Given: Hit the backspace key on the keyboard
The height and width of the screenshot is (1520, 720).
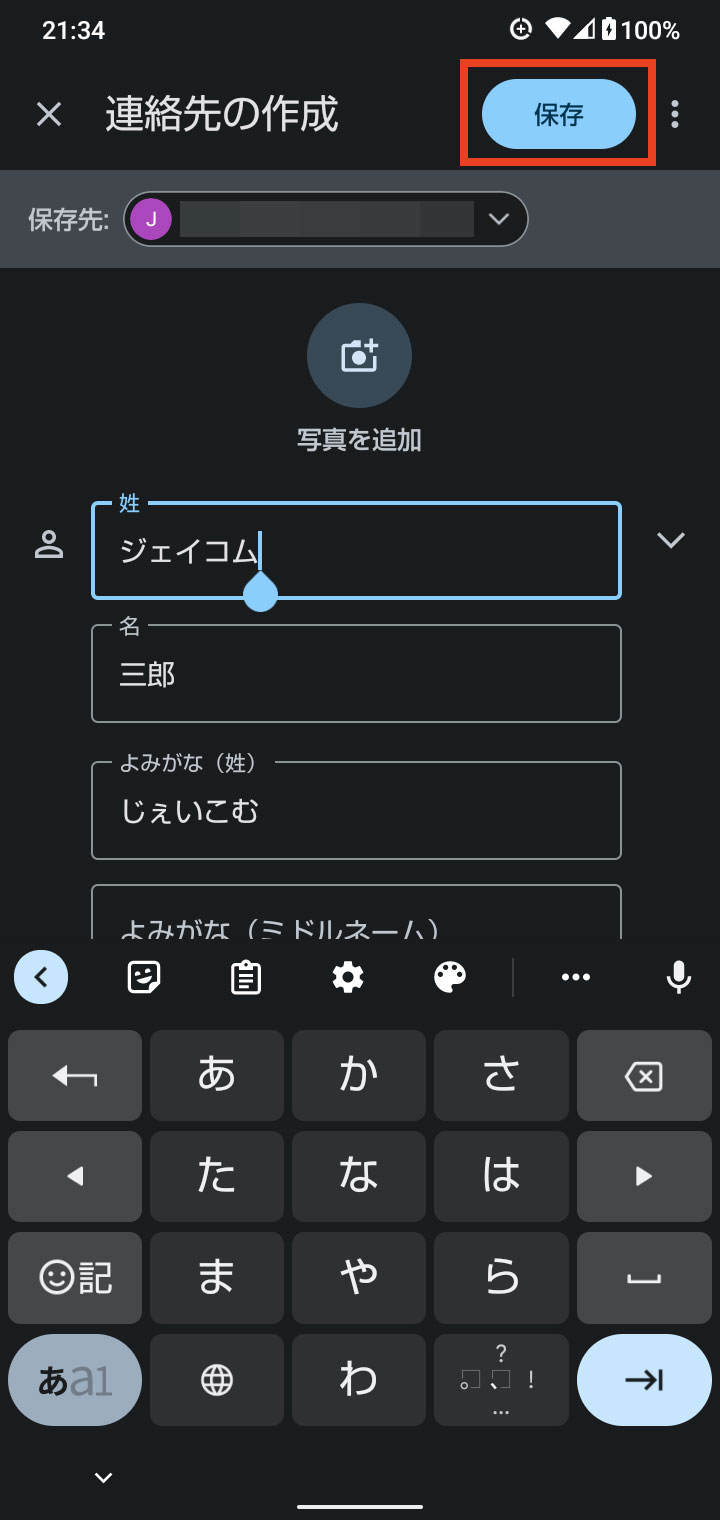Looking at the screenshot, I should click(644, 1076).
